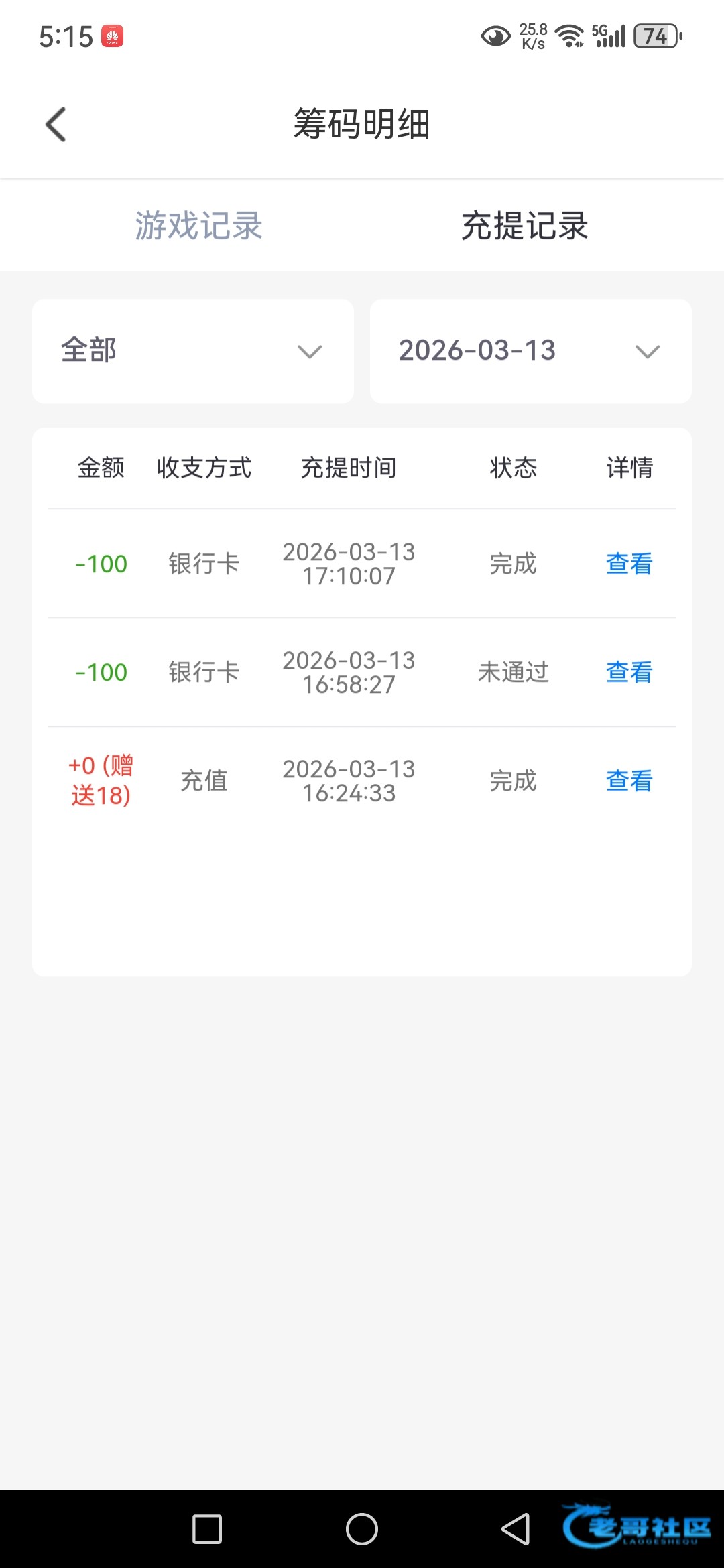The height and width of the screenshot is (1568, 724).
Task: Tap 查看 for the 17:10:07 record
Action: point(629,564)
